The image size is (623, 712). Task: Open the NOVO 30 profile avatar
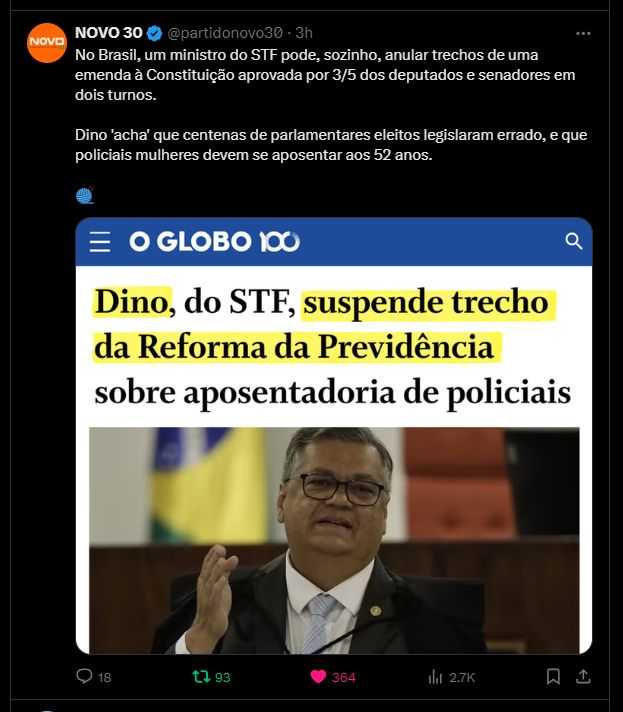point(46,42)
